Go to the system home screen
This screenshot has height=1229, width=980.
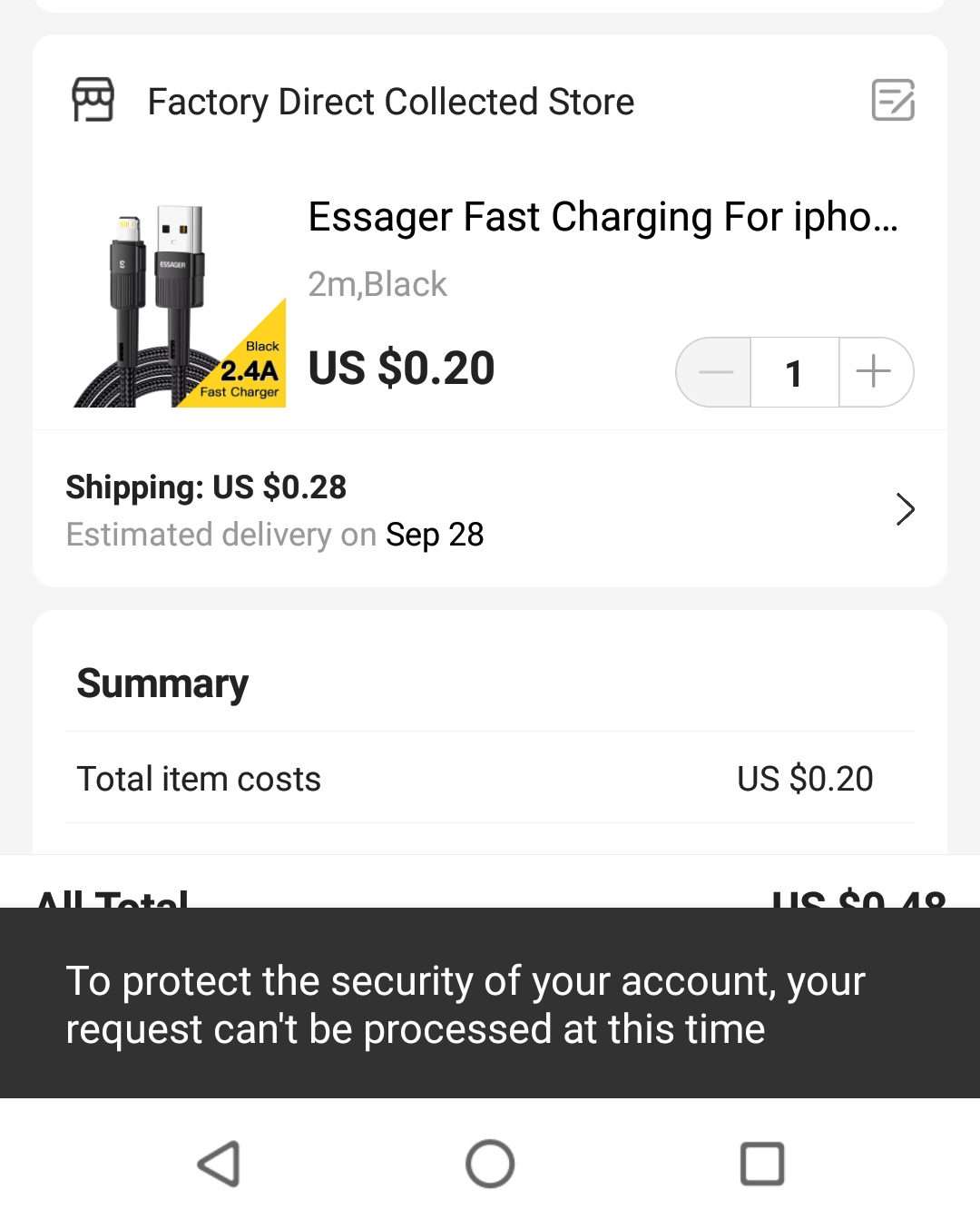coord(490,1164)
